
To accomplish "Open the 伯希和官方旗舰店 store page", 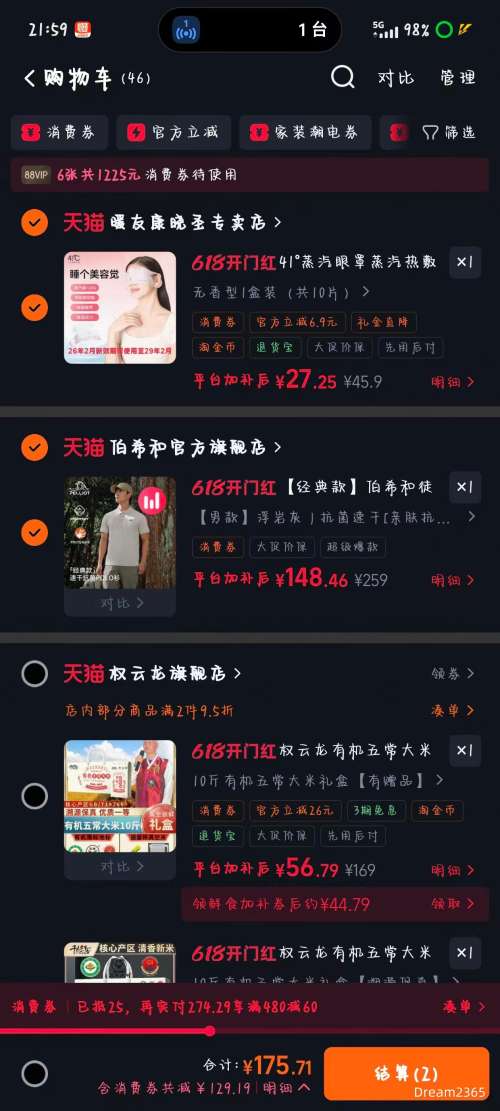I will coord(195,447).
